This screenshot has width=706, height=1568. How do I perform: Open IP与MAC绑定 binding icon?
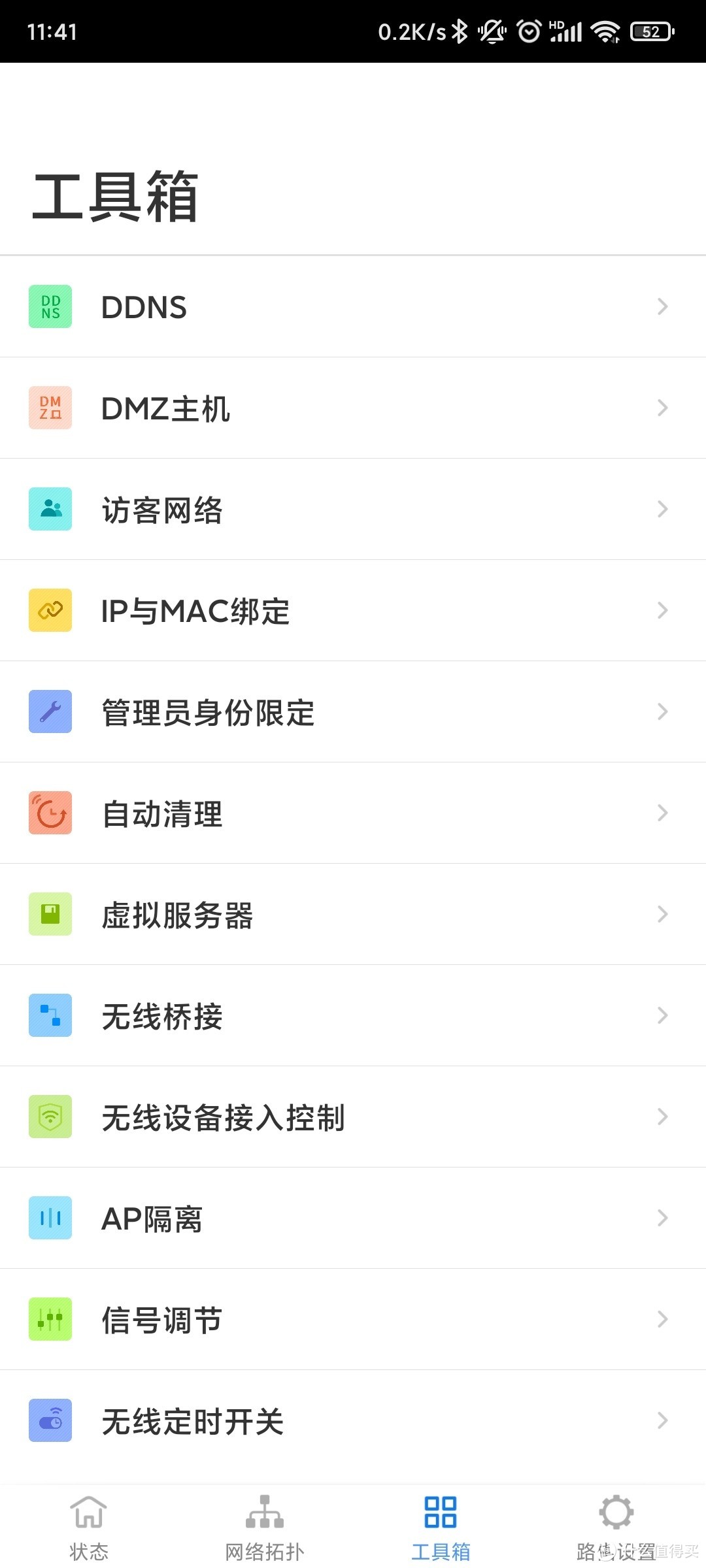[x=50, y=610]
